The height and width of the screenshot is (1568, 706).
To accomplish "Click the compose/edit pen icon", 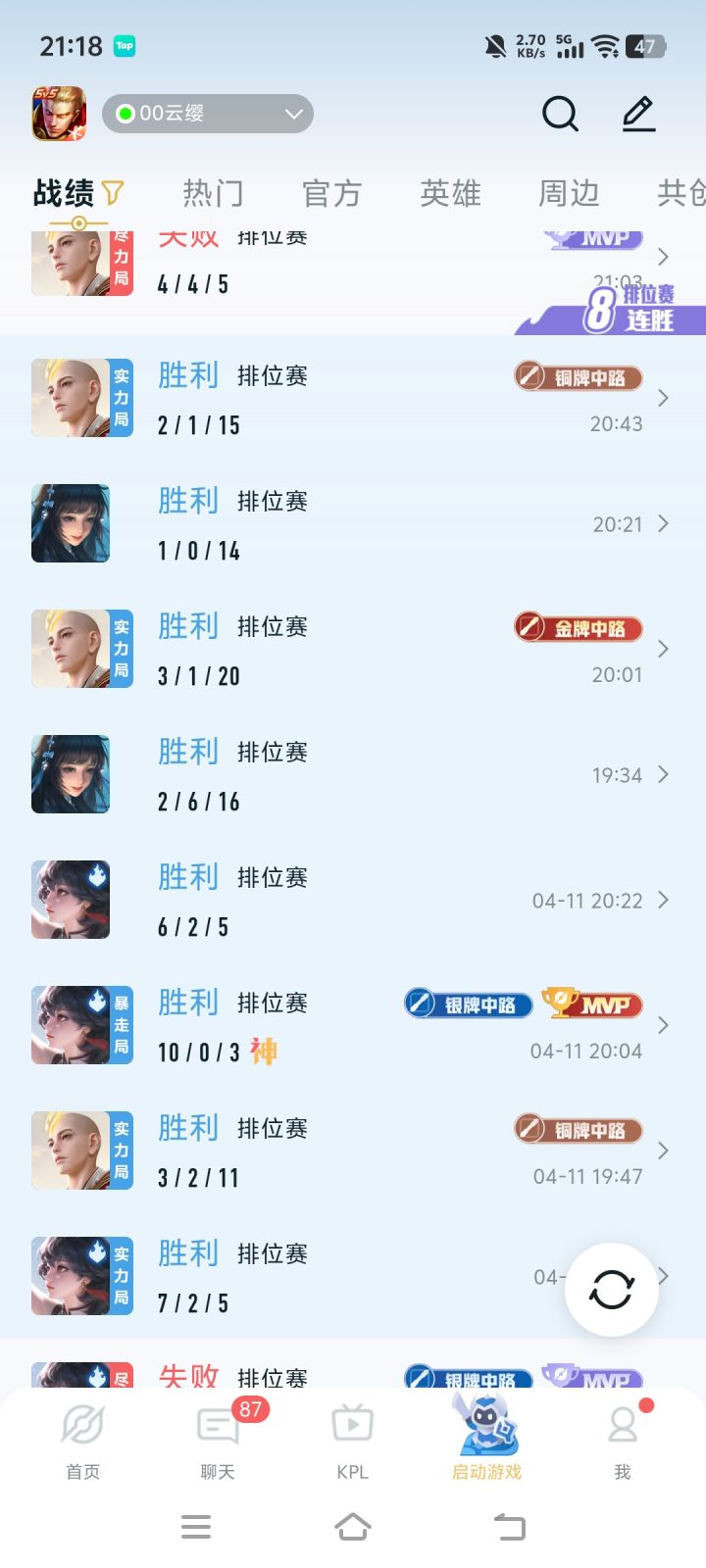I will coord(638,115).
